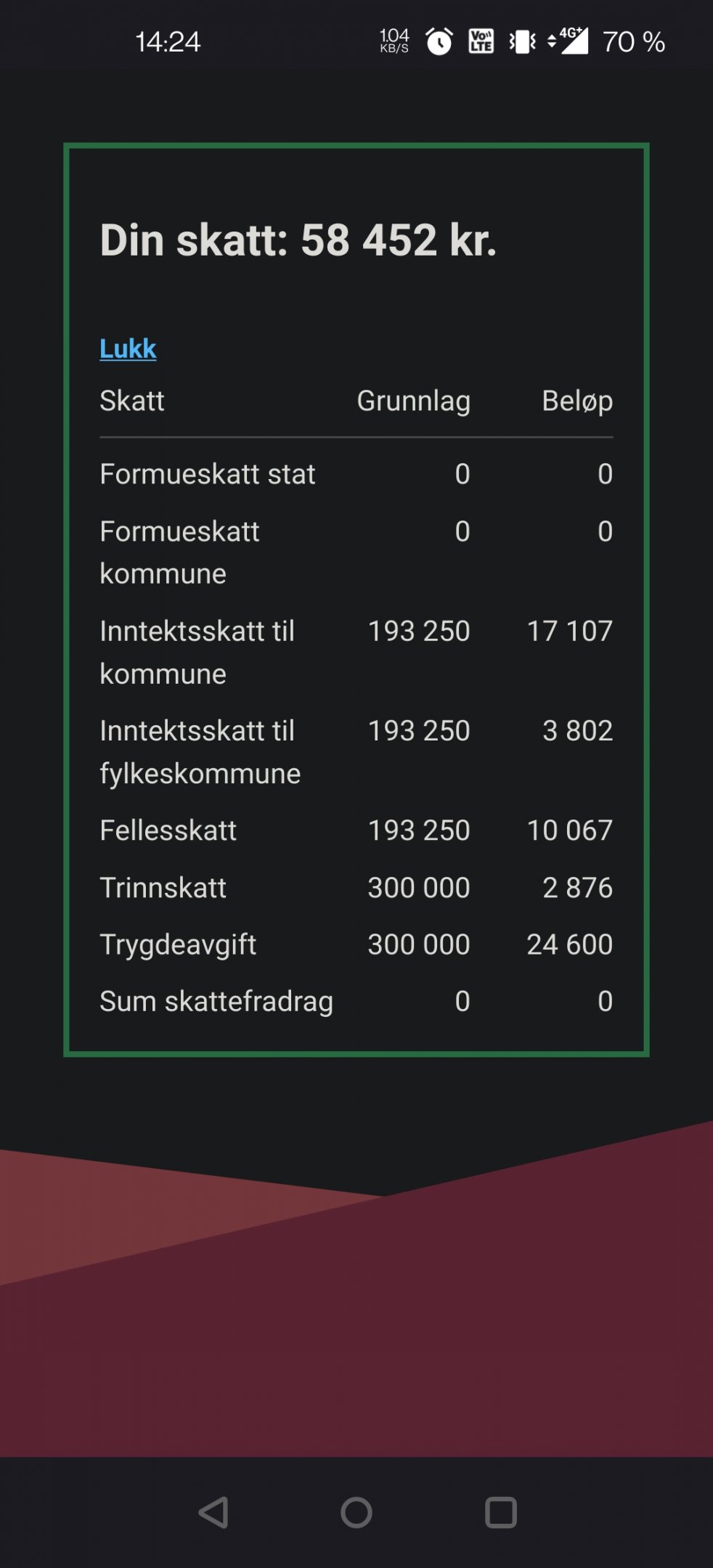Return to home screen via home button
This screenshot has width=713, height=1568.
coord(356,1513)
